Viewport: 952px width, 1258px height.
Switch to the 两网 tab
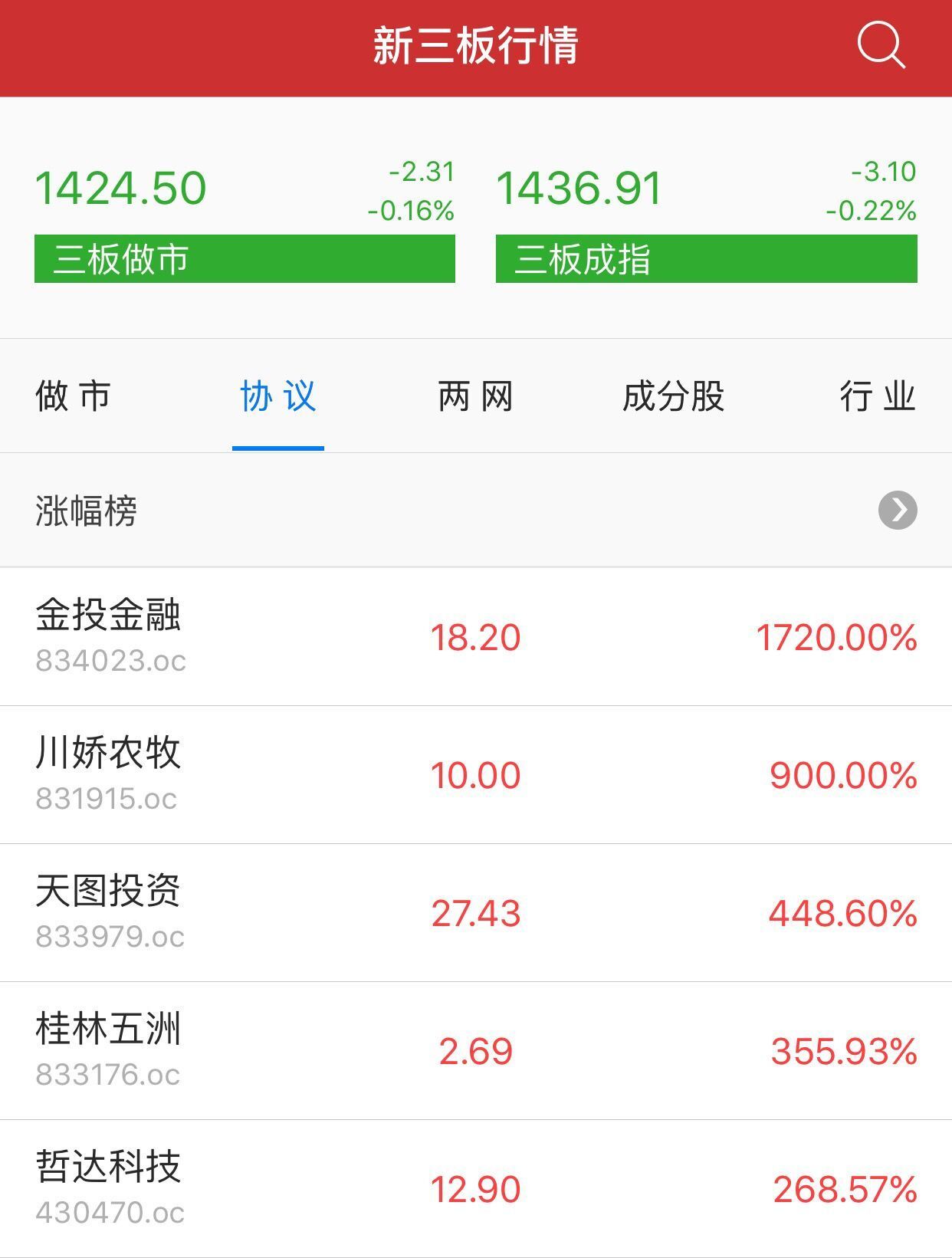click(475, 396)
